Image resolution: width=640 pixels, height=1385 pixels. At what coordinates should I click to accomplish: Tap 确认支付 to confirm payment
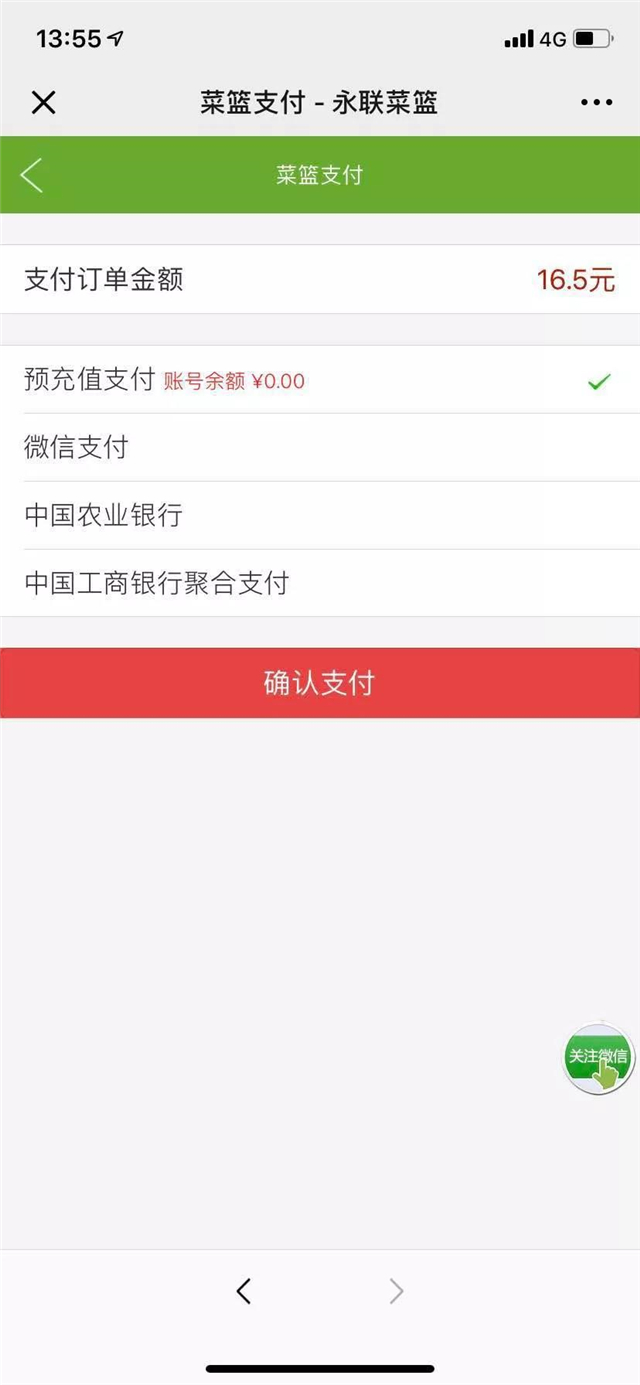320,683
